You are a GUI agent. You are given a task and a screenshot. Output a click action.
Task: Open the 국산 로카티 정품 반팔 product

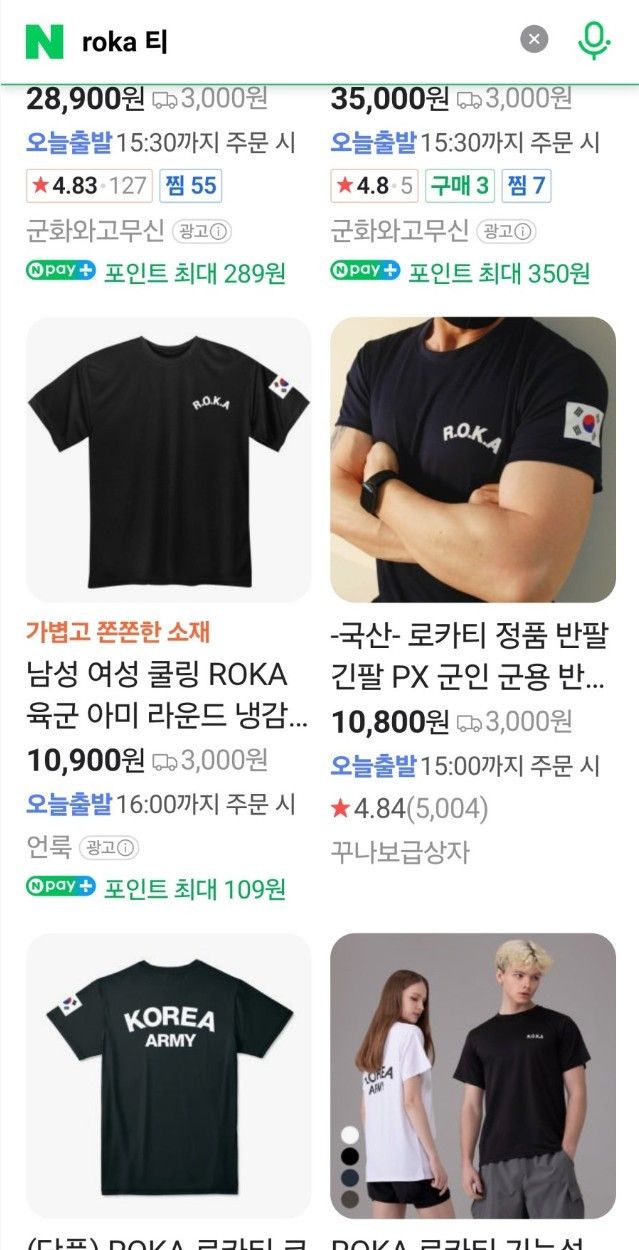coord(472,460)
